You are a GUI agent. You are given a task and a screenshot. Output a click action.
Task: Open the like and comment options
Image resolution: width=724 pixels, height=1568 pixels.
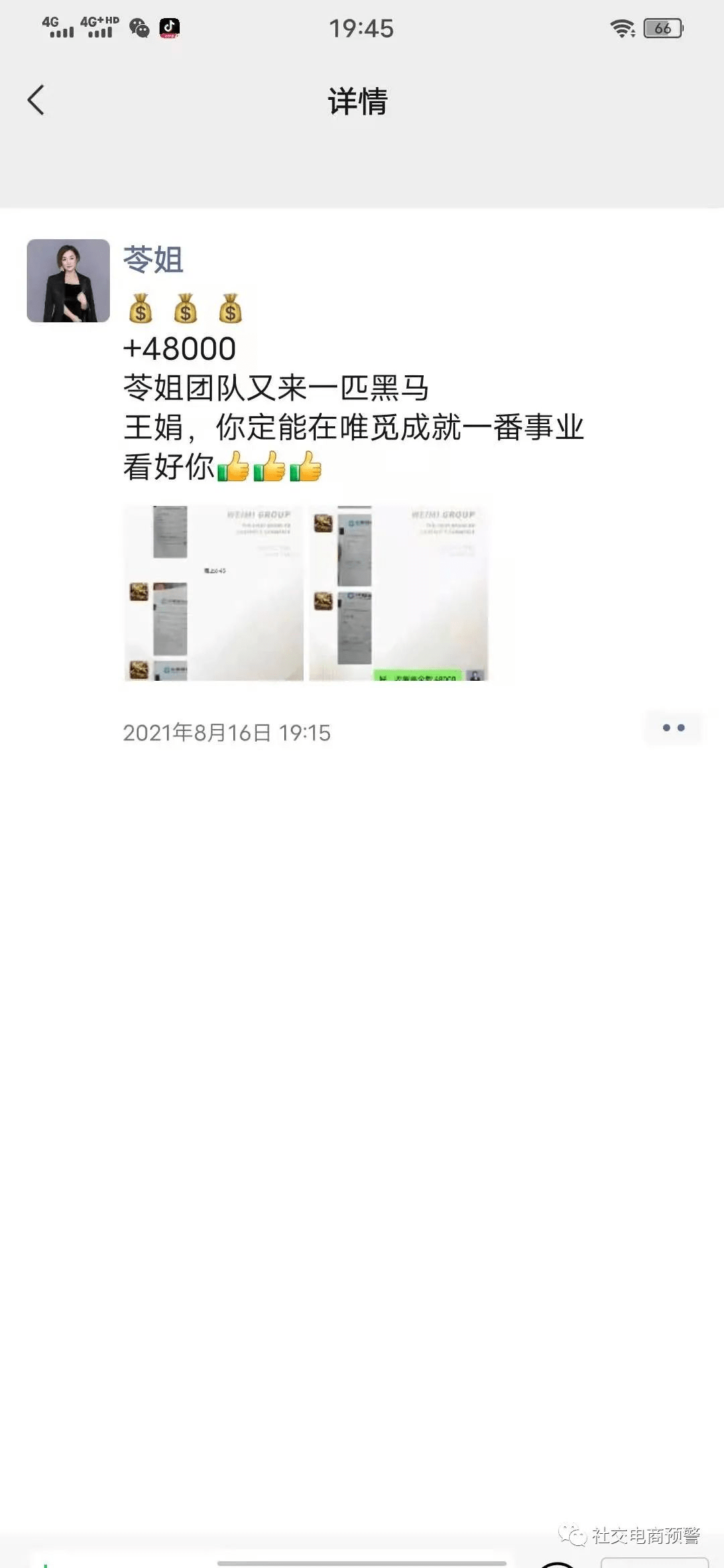tap(673, 728)
